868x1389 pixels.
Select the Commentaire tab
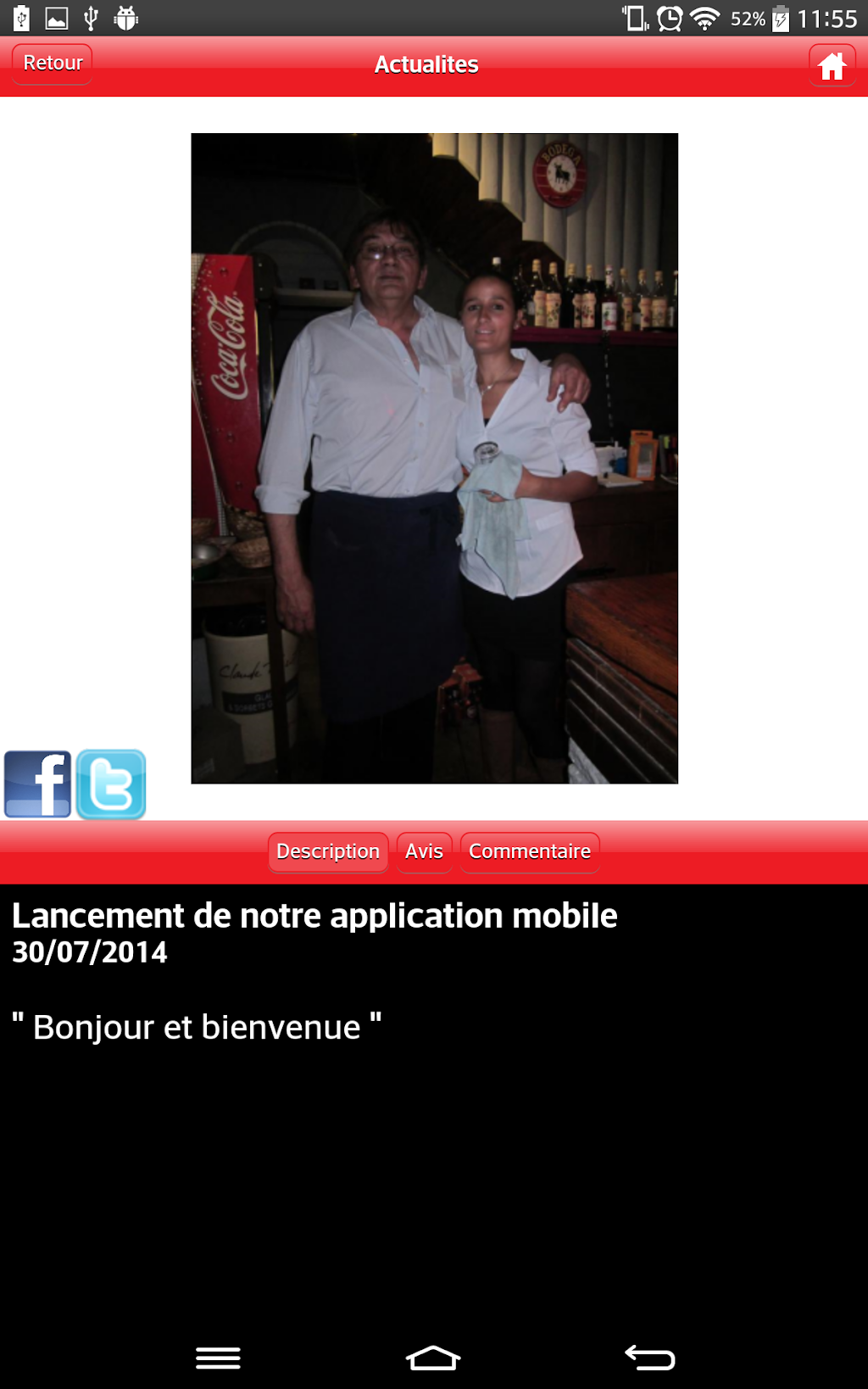click(530, 851)
